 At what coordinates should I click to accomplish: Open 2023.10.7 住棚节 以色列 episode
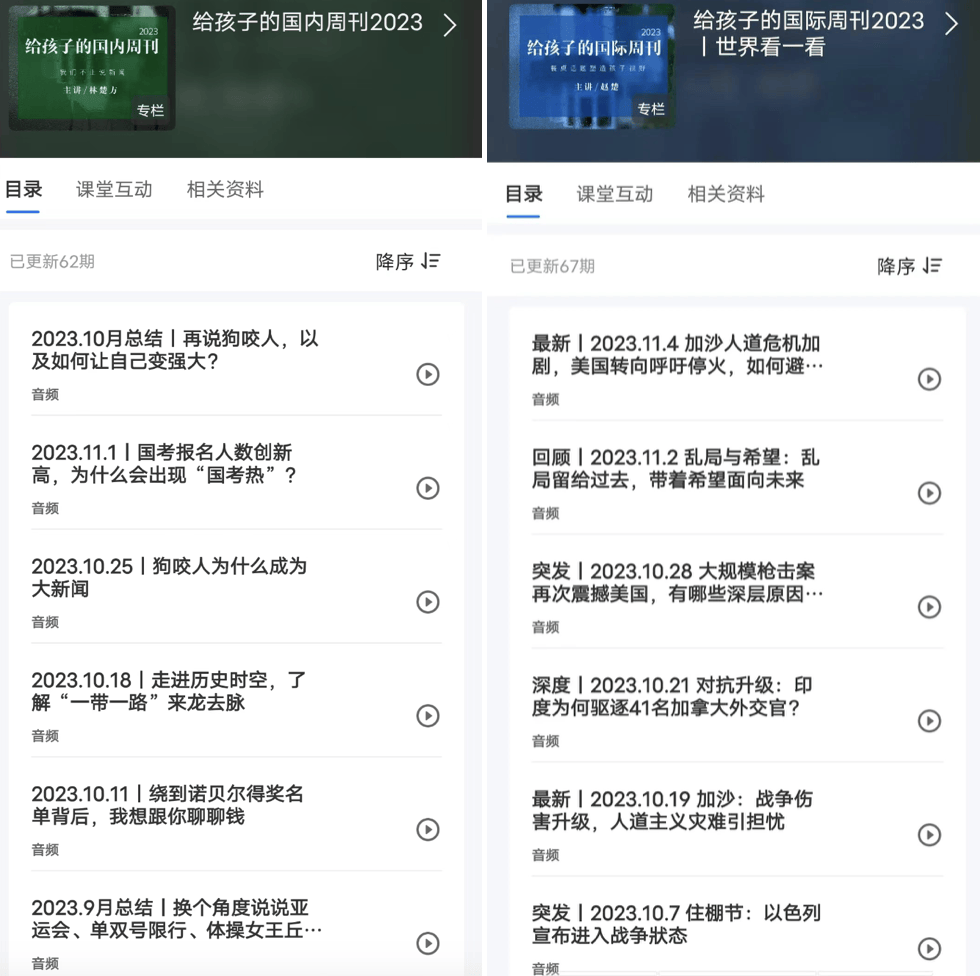point(676,924)
